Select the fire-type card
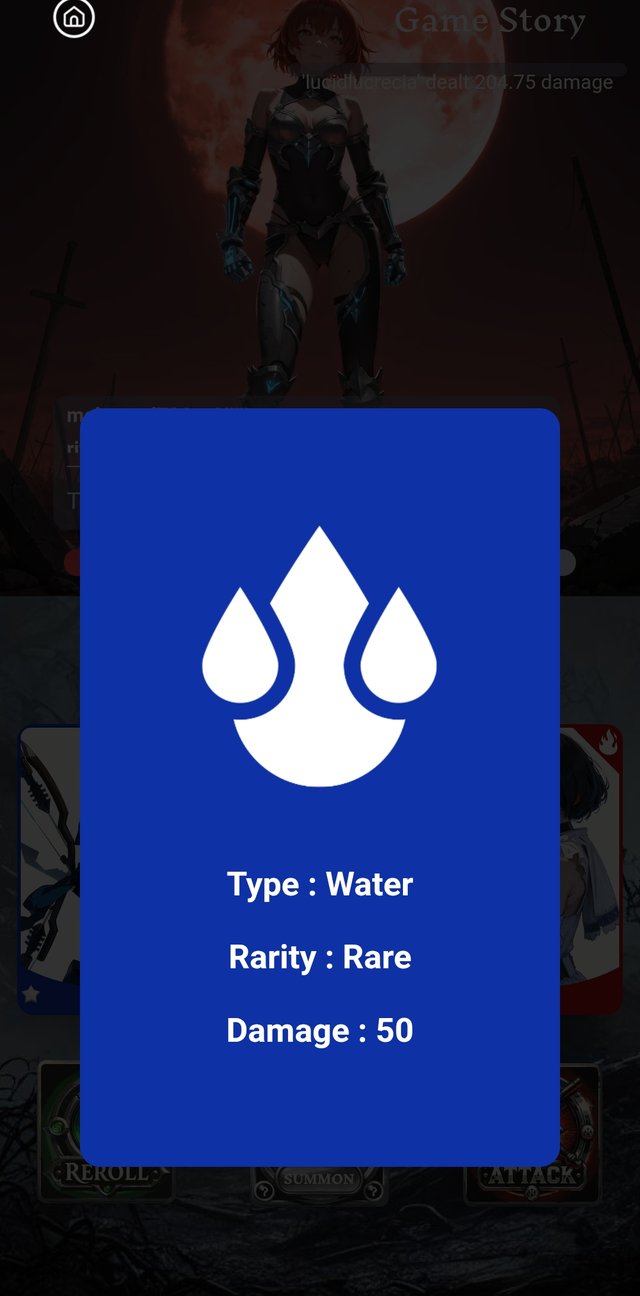Viewport: 640px width, 1296px height. (x=591, y=868)
